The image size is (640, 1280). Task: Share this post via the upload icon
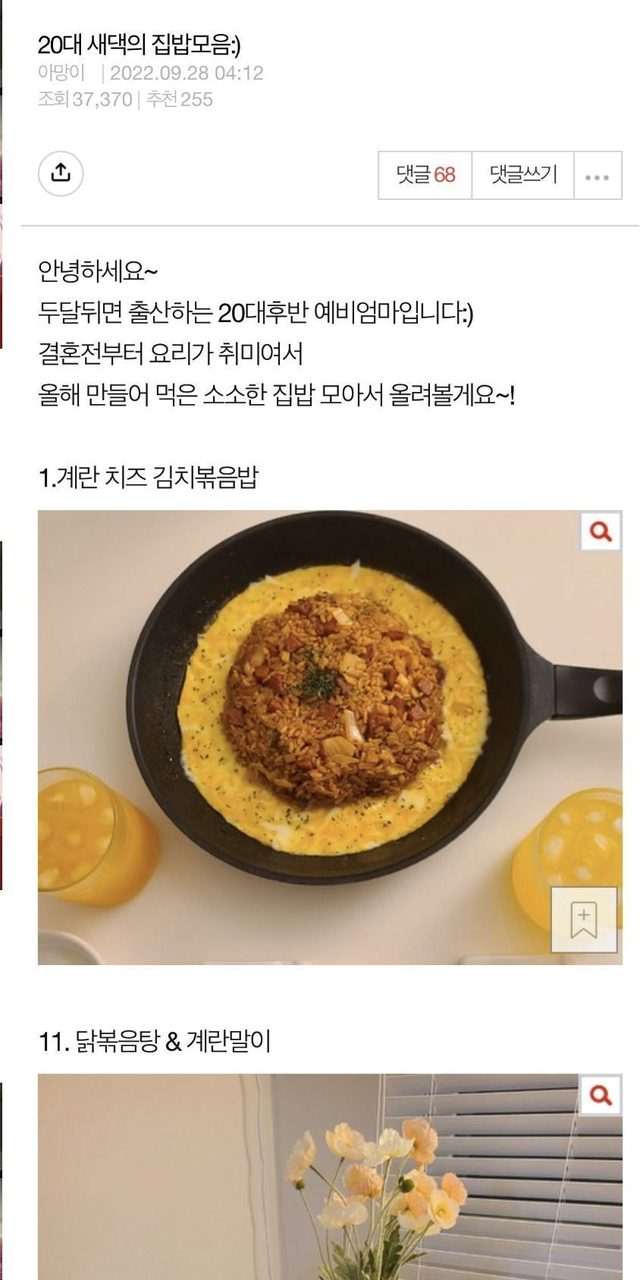61,174
